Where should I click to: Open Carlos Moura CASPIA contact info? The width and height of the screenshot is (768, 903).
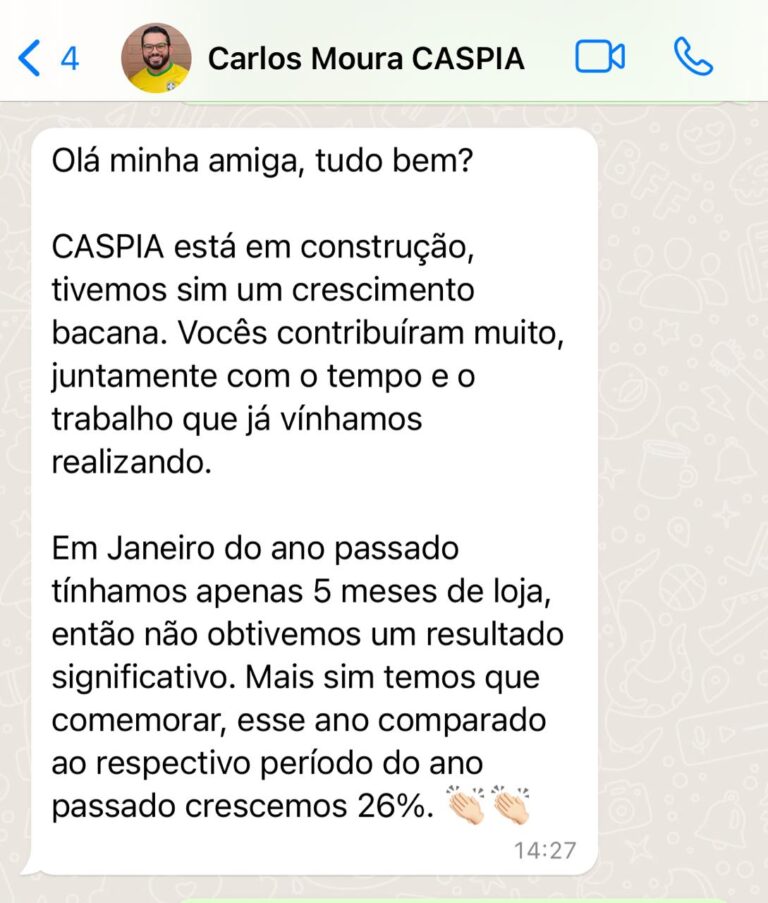tap(365, 58)
